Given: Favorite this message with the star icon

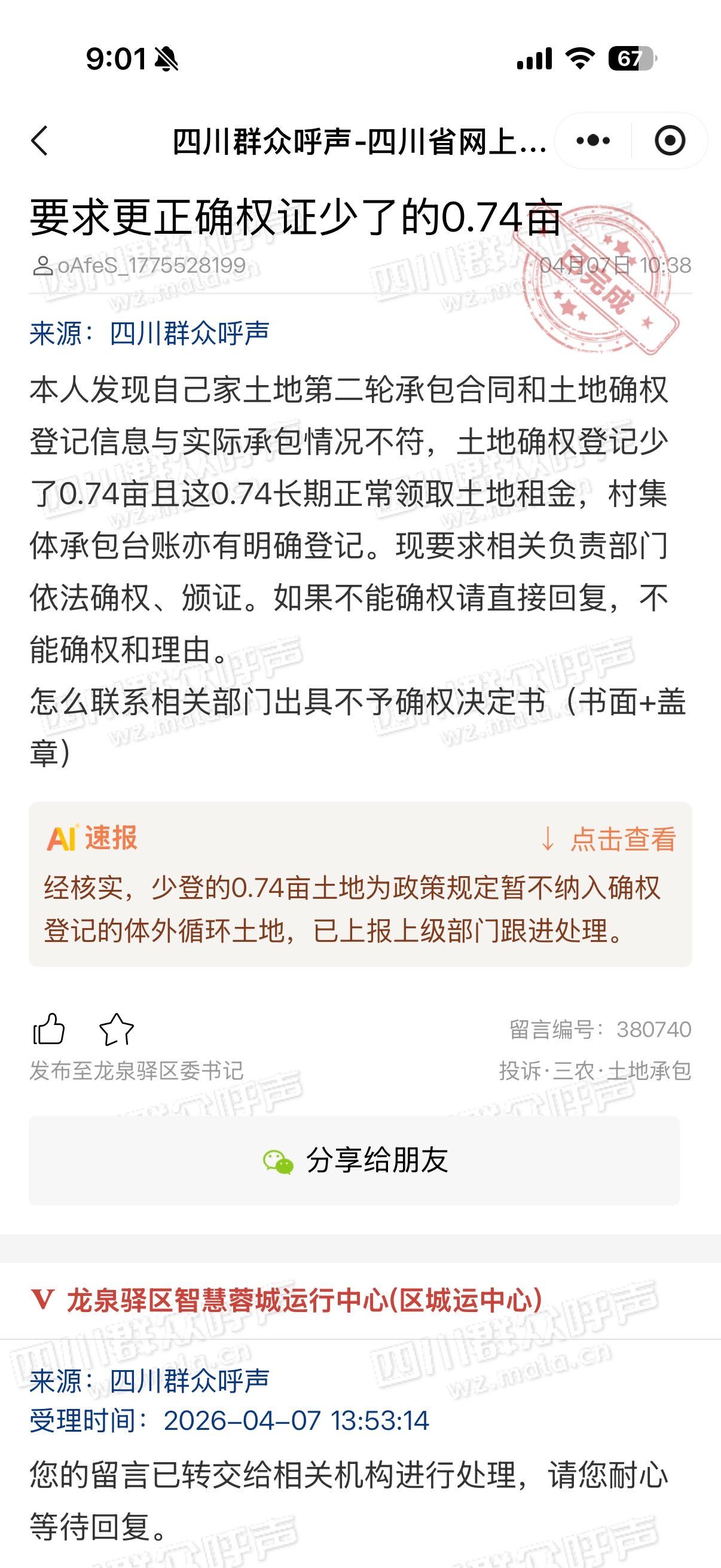Looking at the screenshot, I should point(116,1029).
